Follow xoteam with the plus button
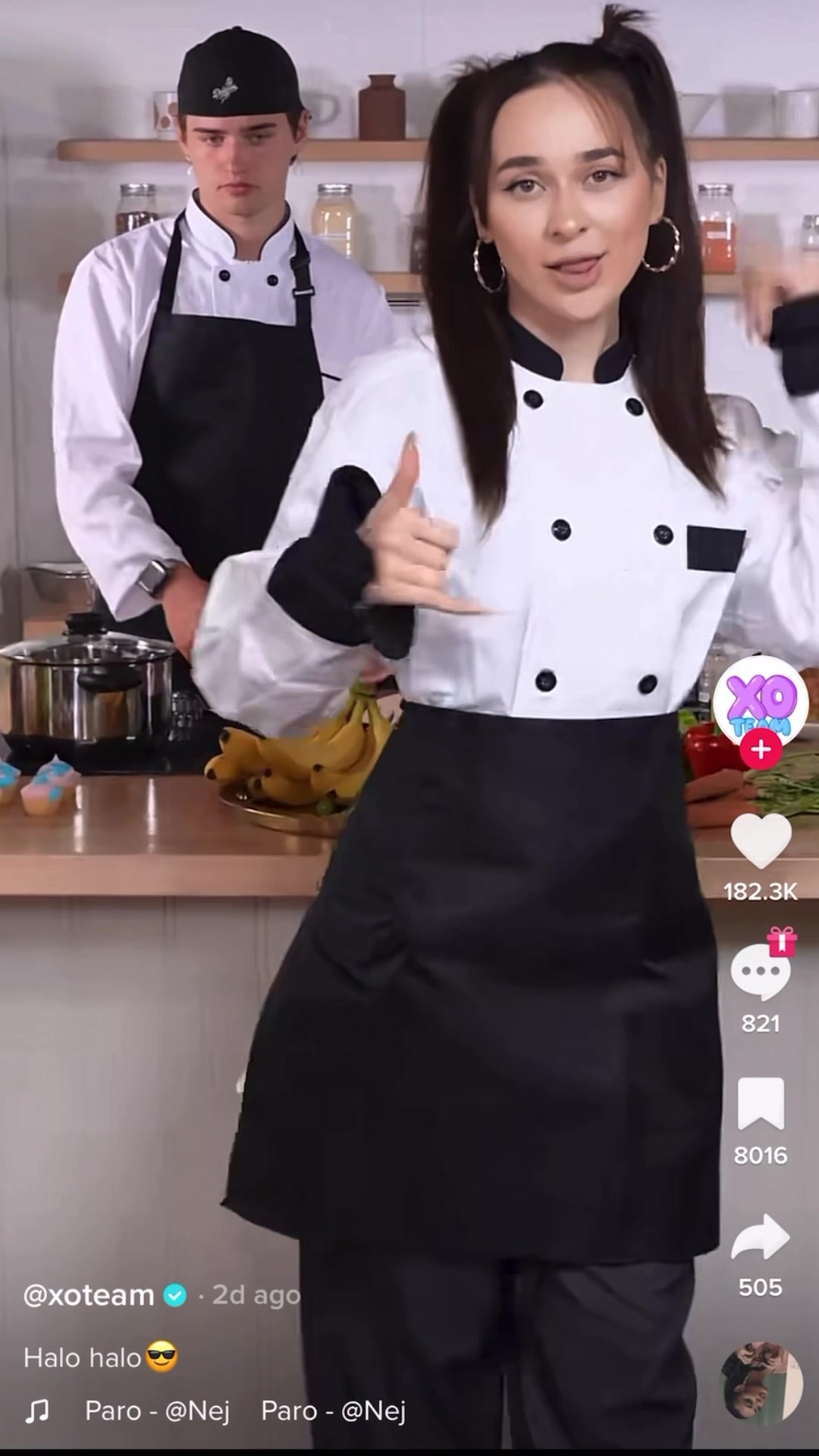 [x=761, y=749]
